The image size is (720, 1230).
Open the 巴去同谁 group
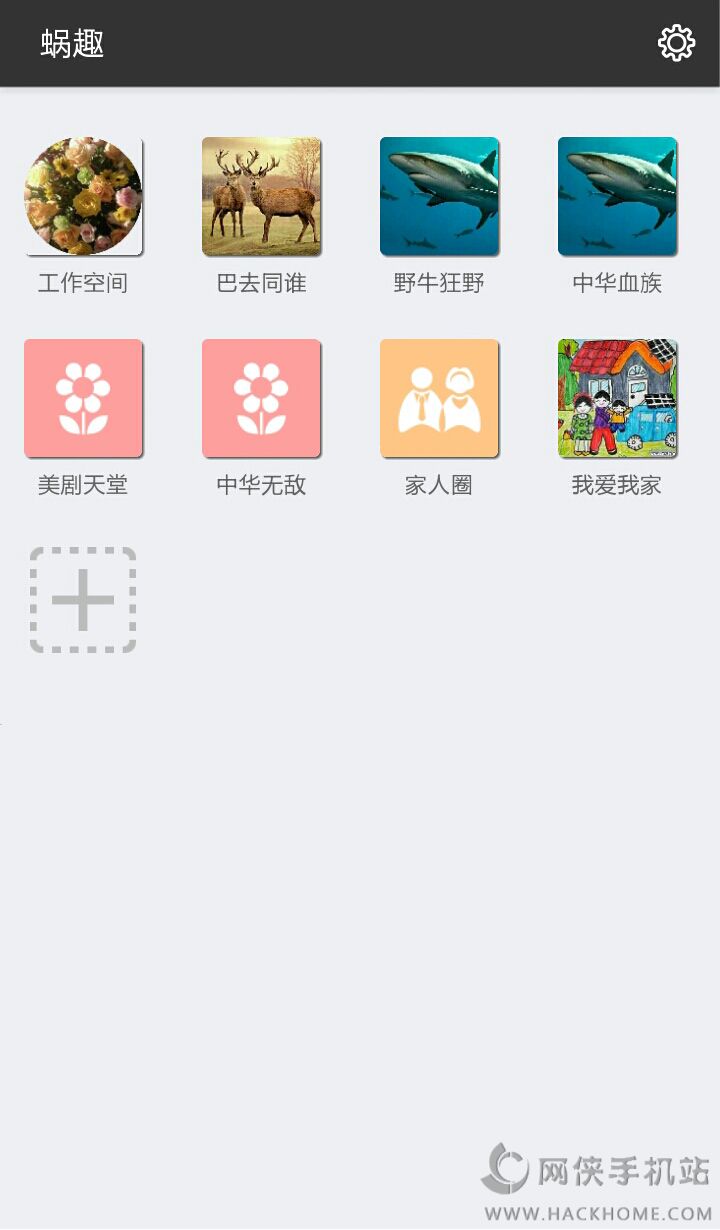click(x=261, y=196)
